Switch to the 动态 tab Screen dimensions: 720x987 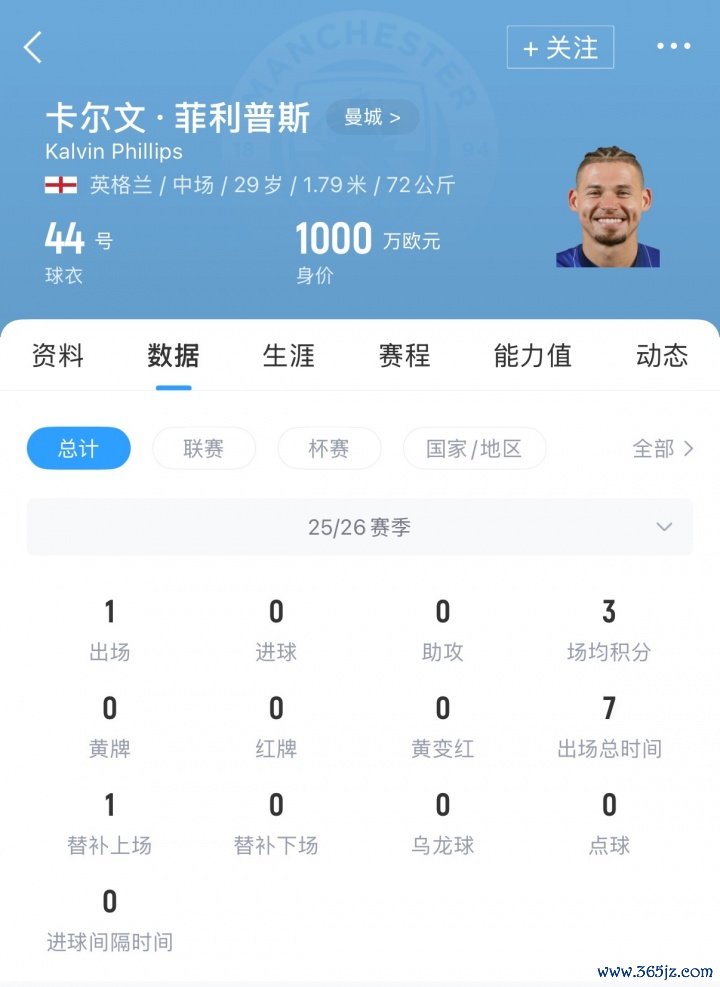[x=662, y=355]
